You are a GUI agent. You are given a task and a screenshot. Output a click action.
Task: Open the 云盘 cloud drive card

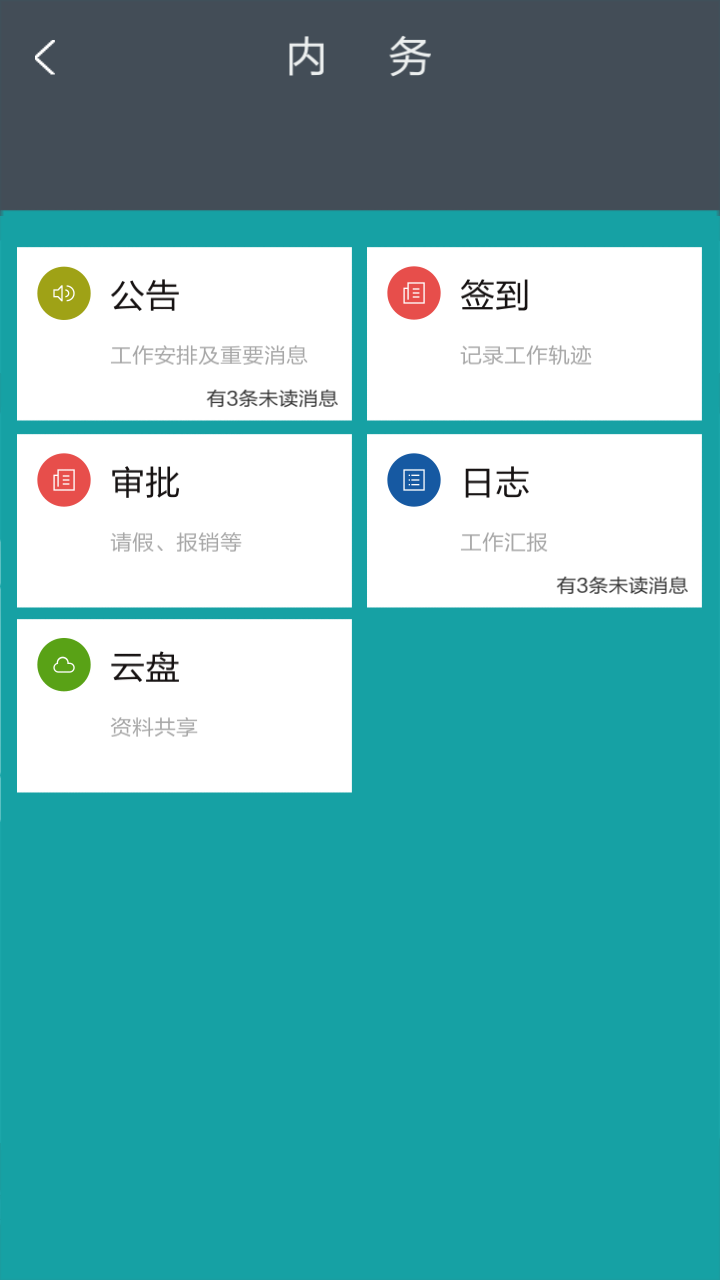pyautogui.click(x=184, y=705)
